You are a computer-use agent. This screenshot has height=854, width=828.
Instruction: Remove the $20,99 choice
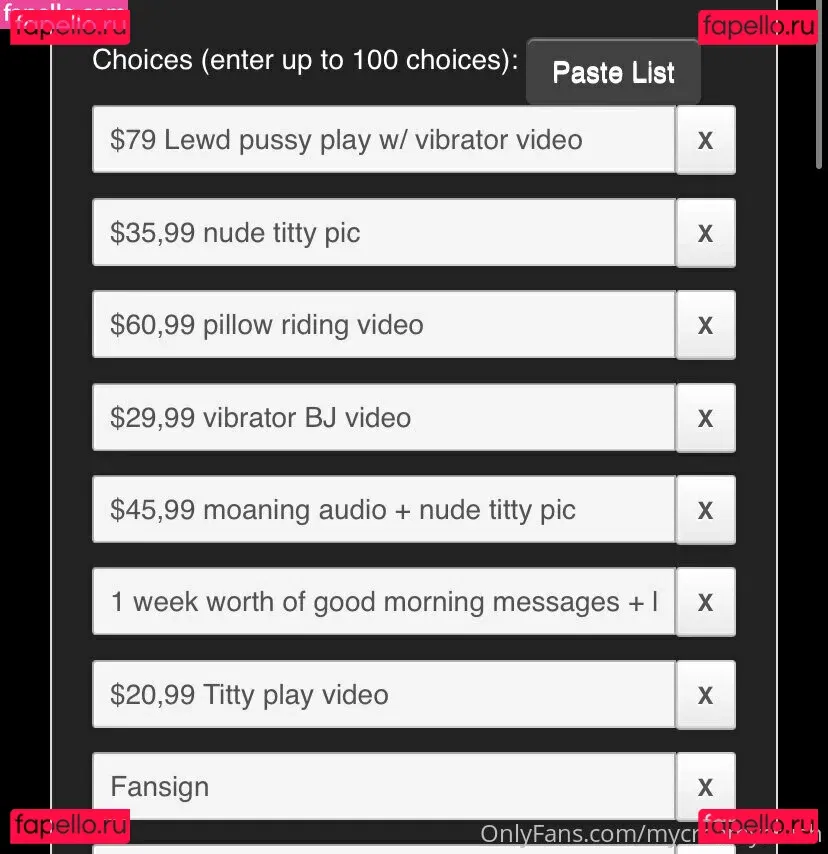point(705,695)
